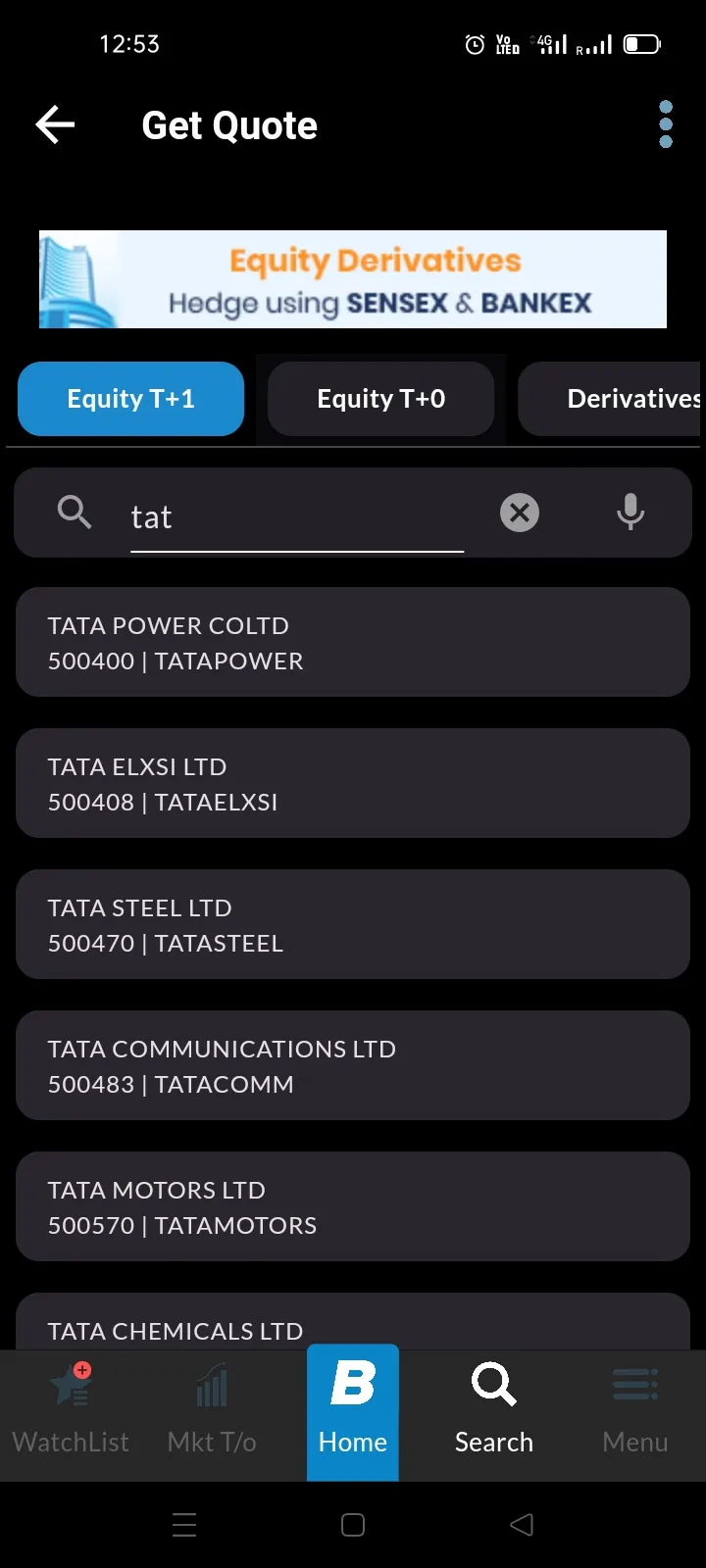Open the TATA POWER COLTD quote
The width and height of the screenshot is (706, 1568).
click(x=353, y=643)
